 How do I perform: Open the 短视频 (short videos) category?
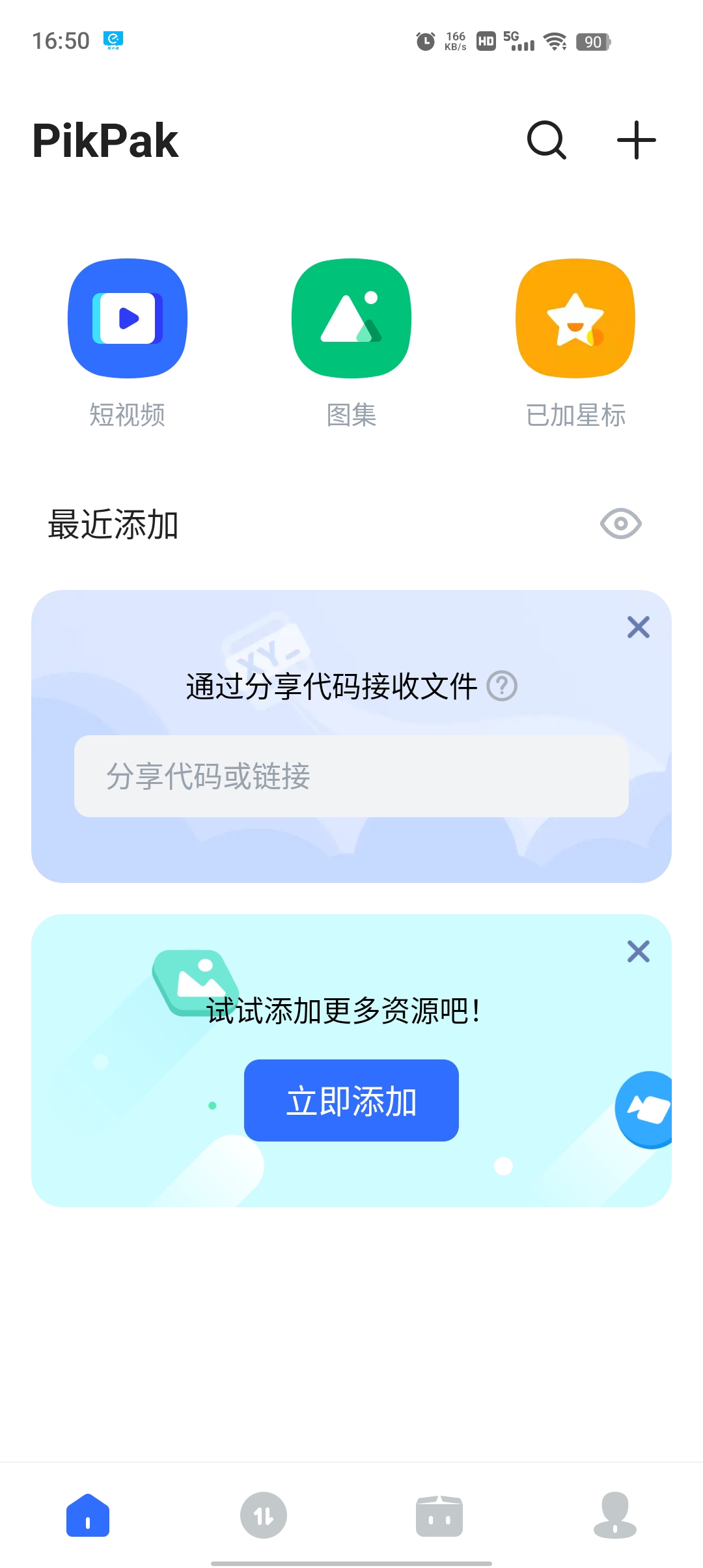coord(128,319)
